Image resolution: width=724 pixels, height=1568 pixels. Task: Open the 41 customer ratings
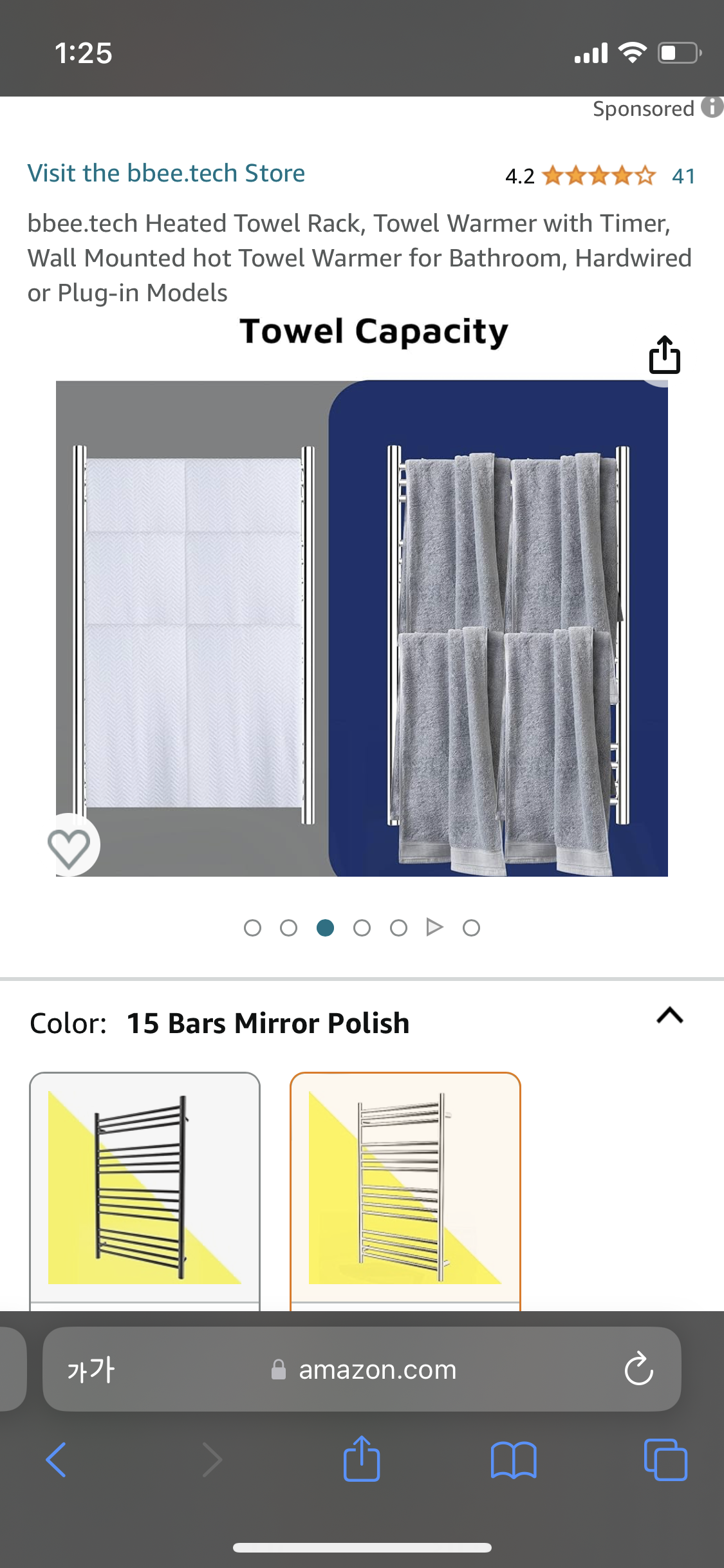point(683,176)
